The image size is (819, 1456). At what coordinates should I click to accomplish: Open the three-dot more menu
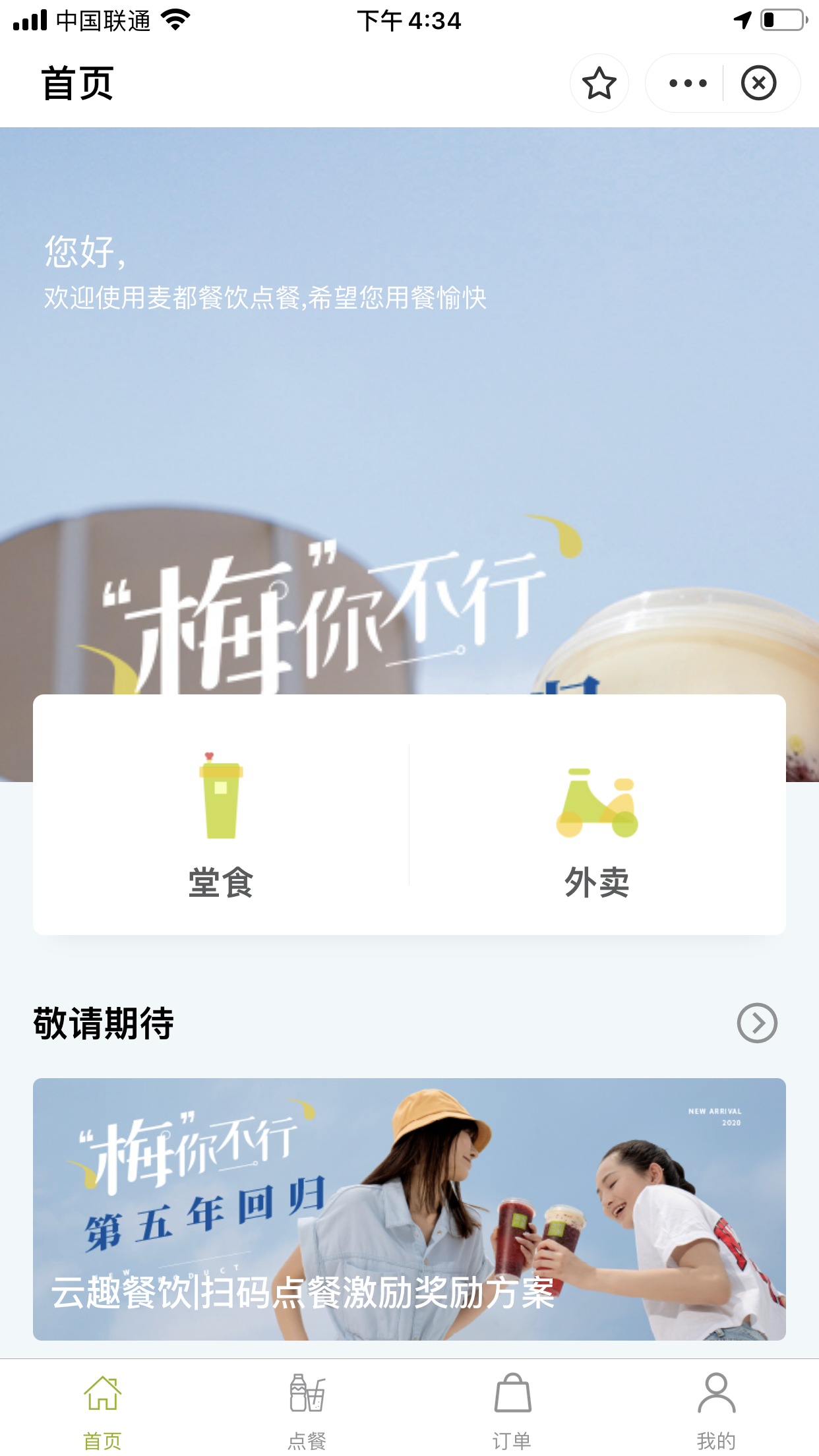pyautogui.click(x=687, y=83)
